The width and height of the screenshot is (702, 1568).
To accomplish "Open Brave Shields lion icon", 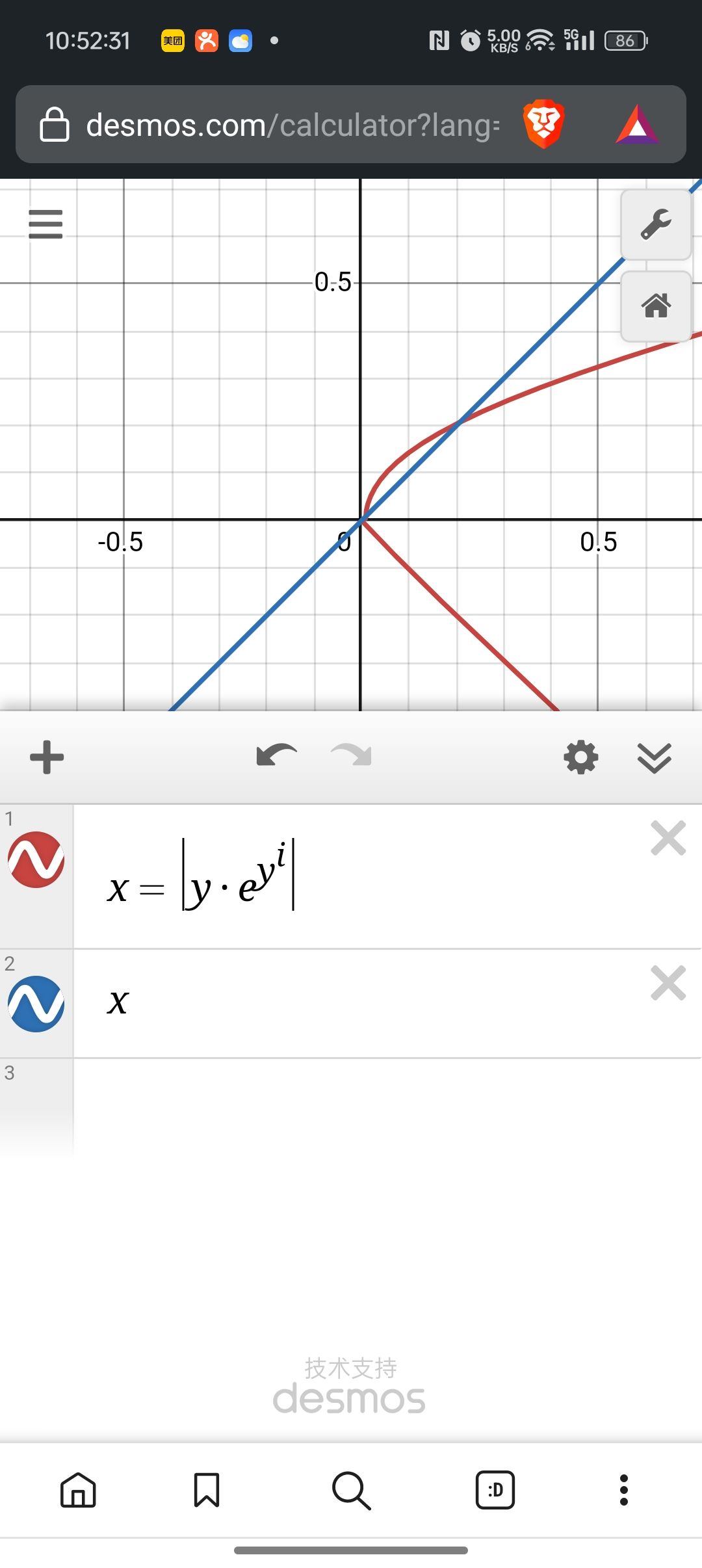I will pos(543,124).
